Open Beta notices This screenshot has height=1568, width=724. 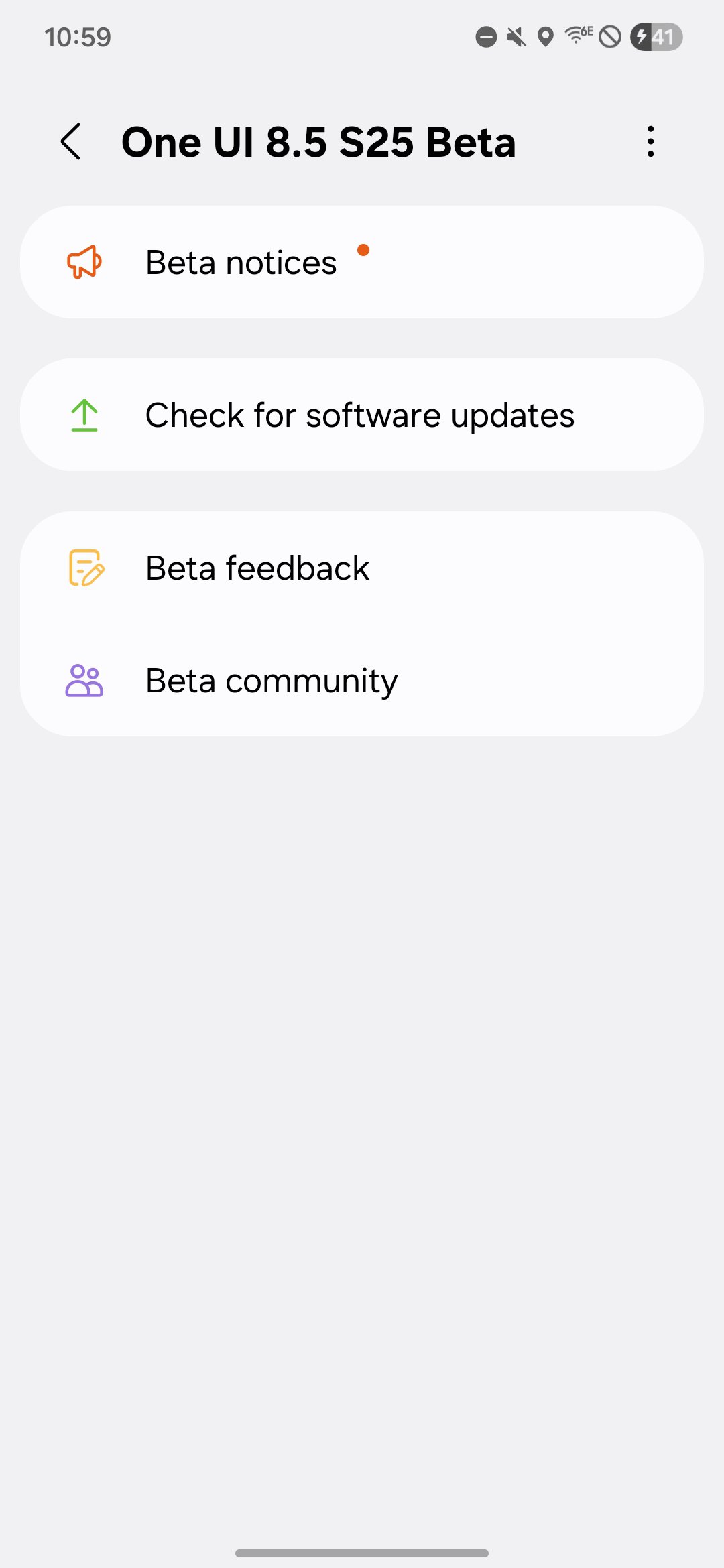pyautogui.click(x=362, y=262)
